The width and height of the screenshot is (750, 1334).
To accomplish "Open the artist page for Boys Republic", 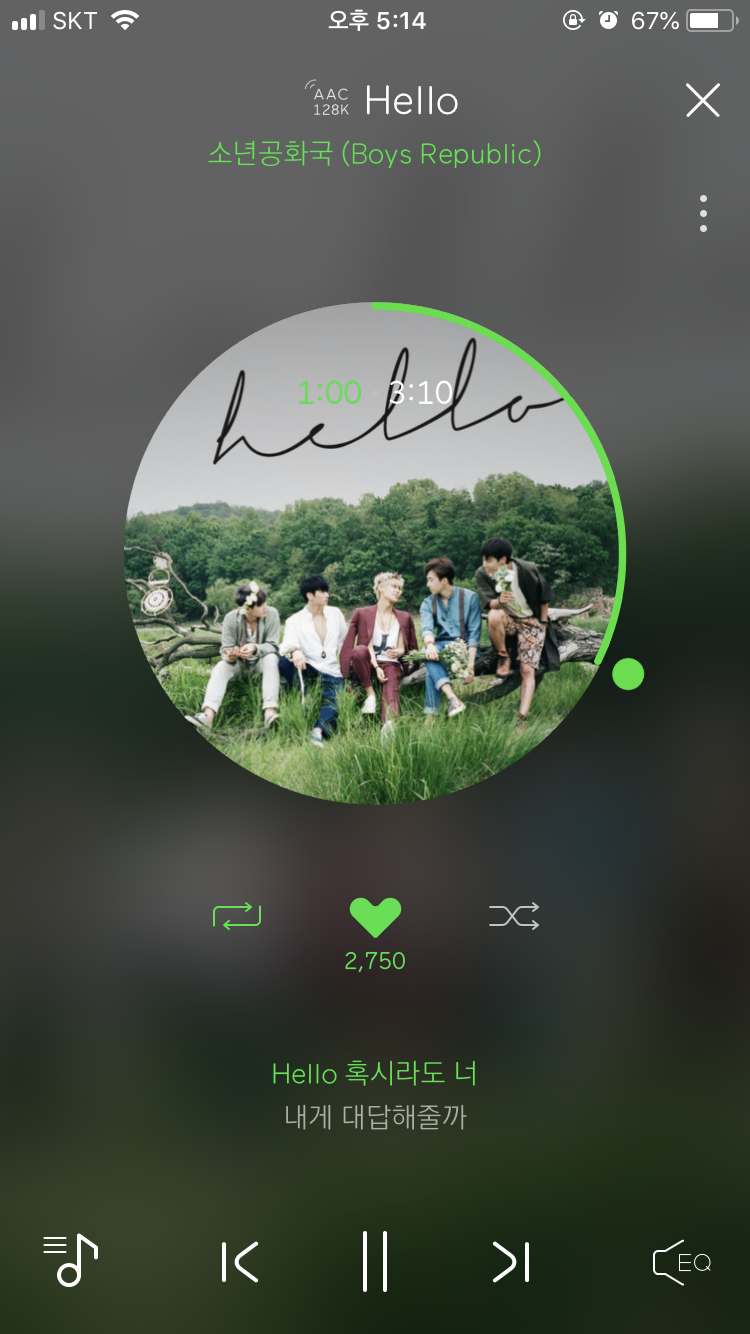I will [375, 154].
